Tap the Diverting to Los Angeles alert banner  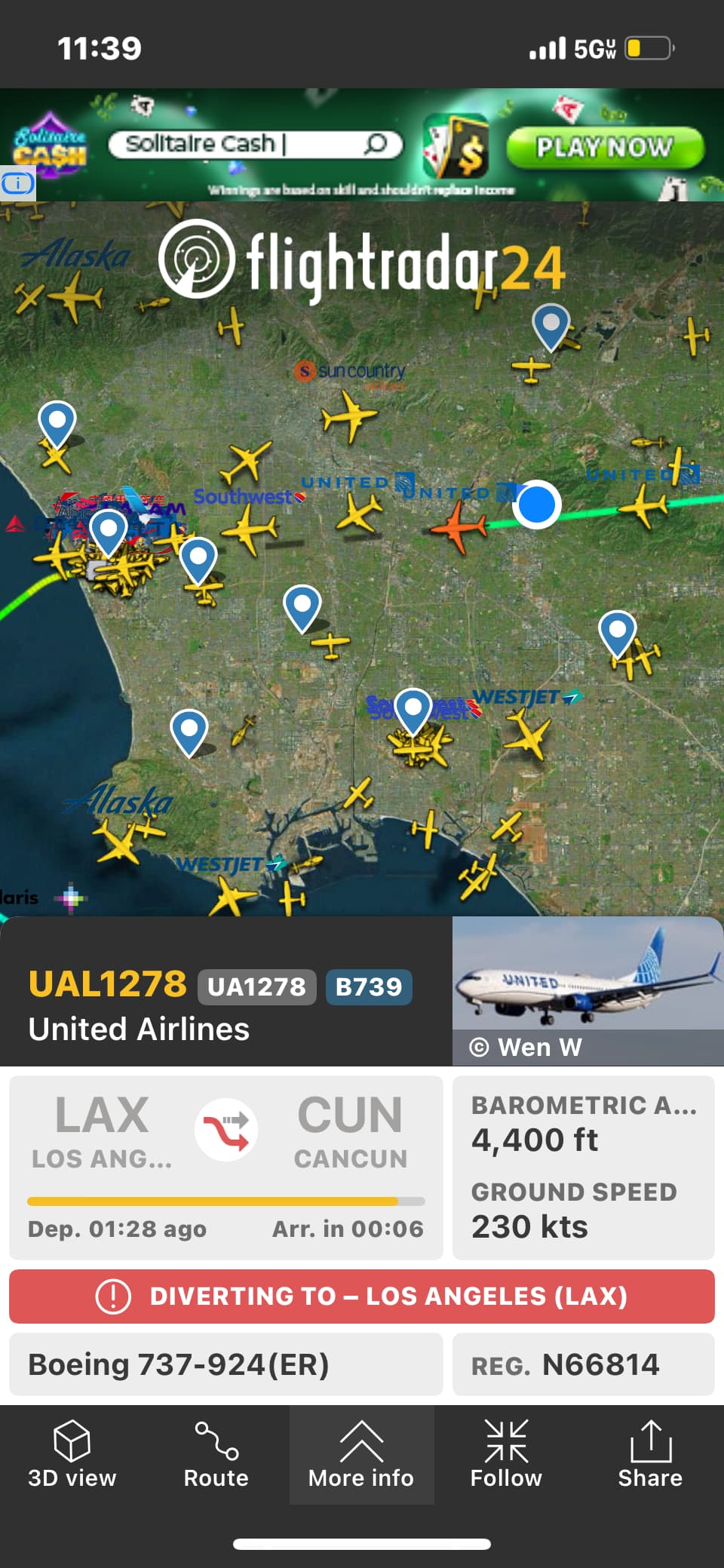(x=362, y=1296)
